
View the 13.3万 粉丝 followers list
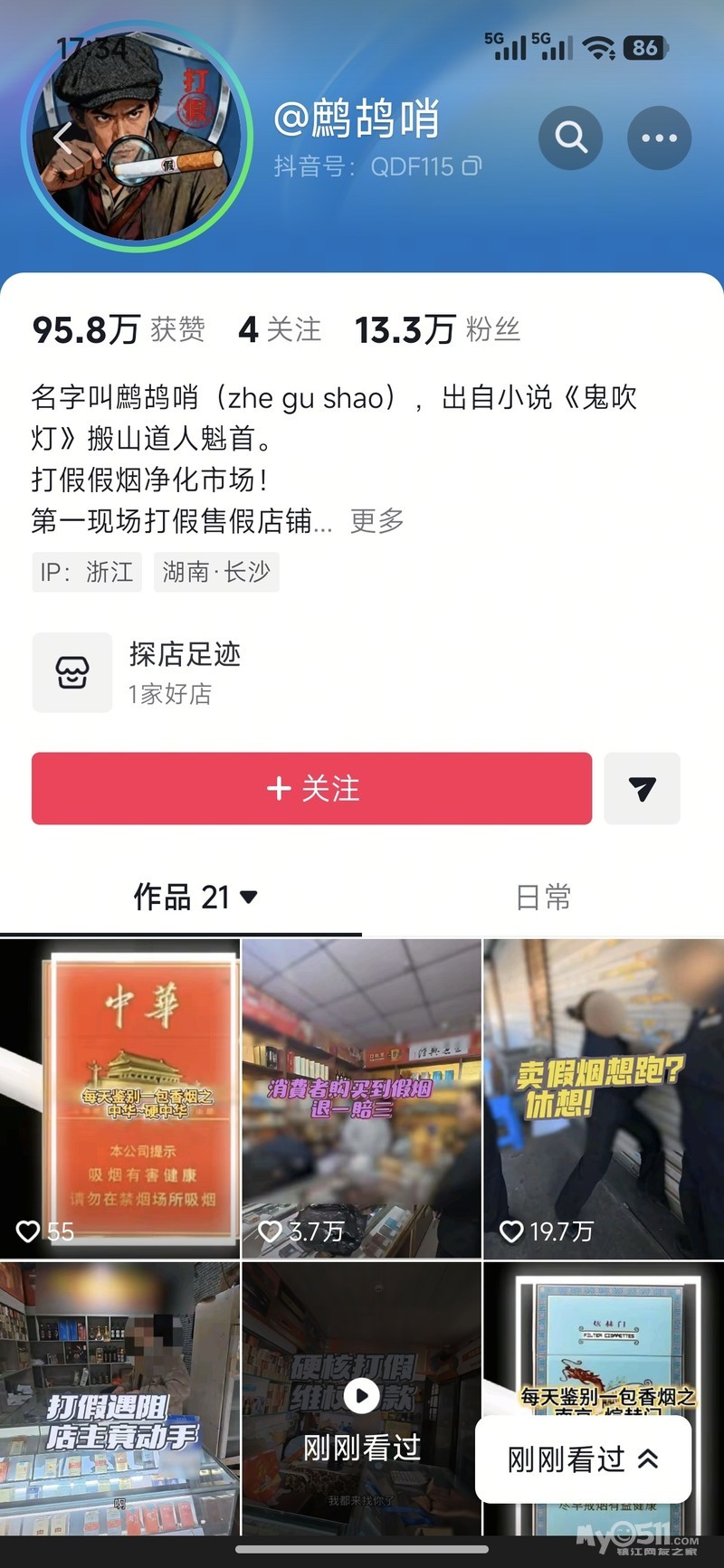437,329
